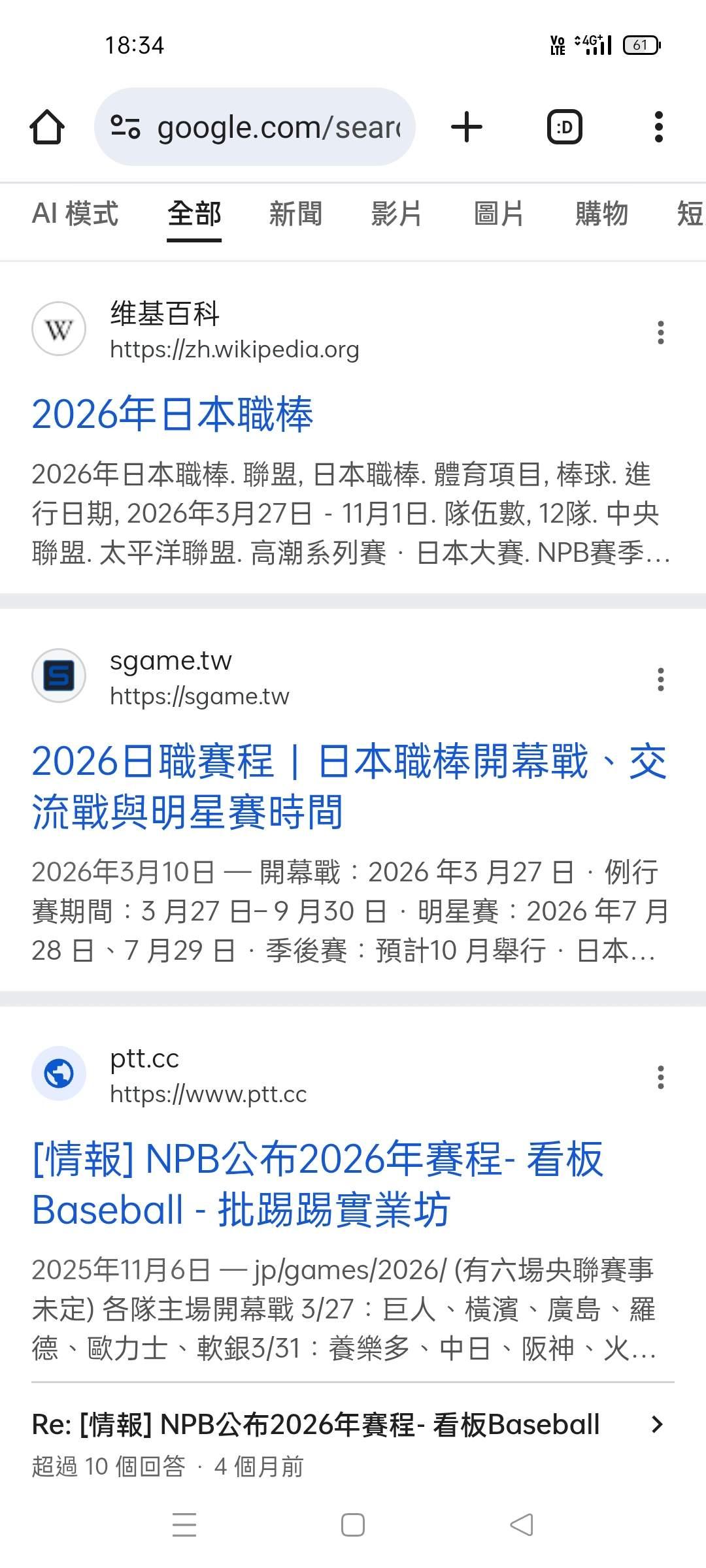Go to the browser home page
Image resolution: width=706 pixels, height=1568 pixels.
click(47, 127)
